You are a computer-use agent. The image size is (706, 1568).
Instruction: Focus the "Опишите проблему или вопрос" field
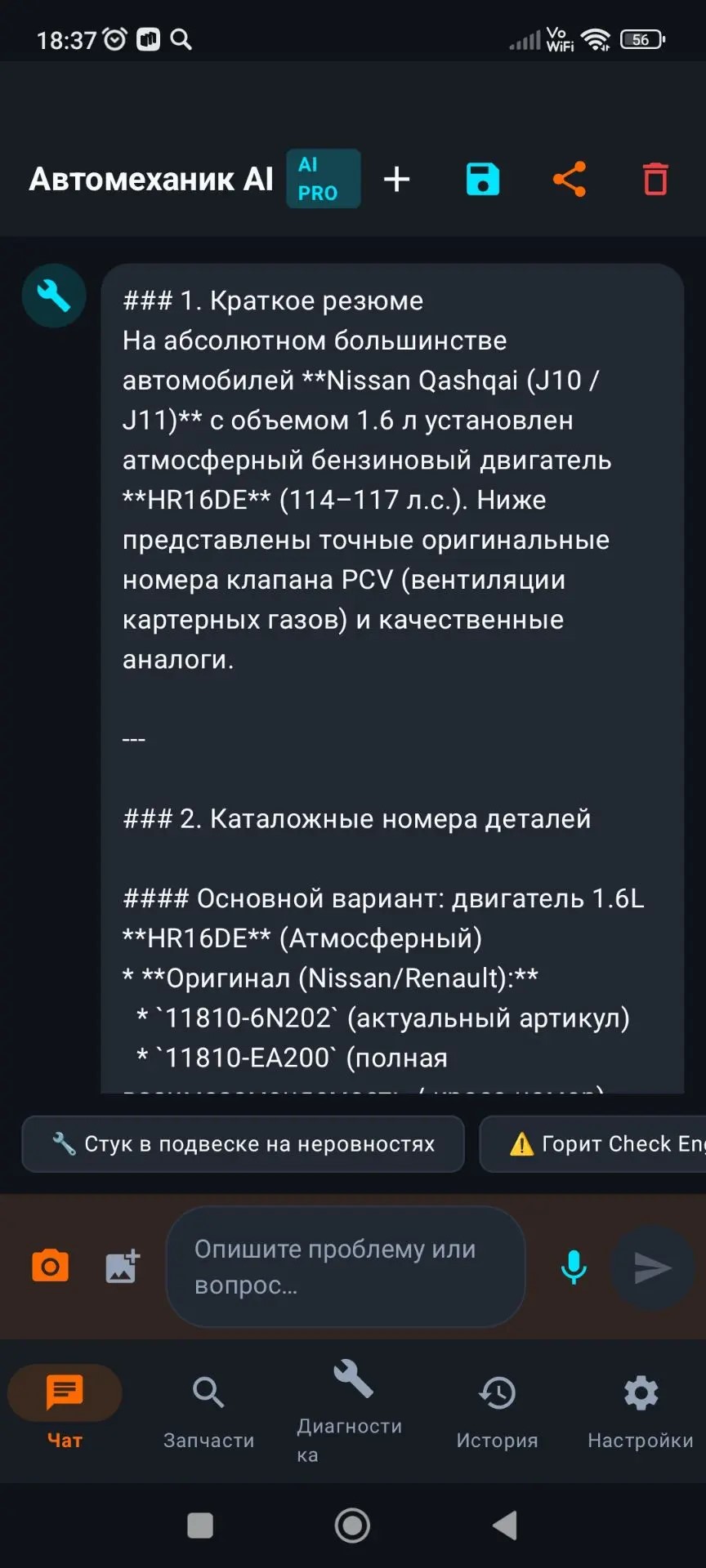click(x=346, y=1267)
